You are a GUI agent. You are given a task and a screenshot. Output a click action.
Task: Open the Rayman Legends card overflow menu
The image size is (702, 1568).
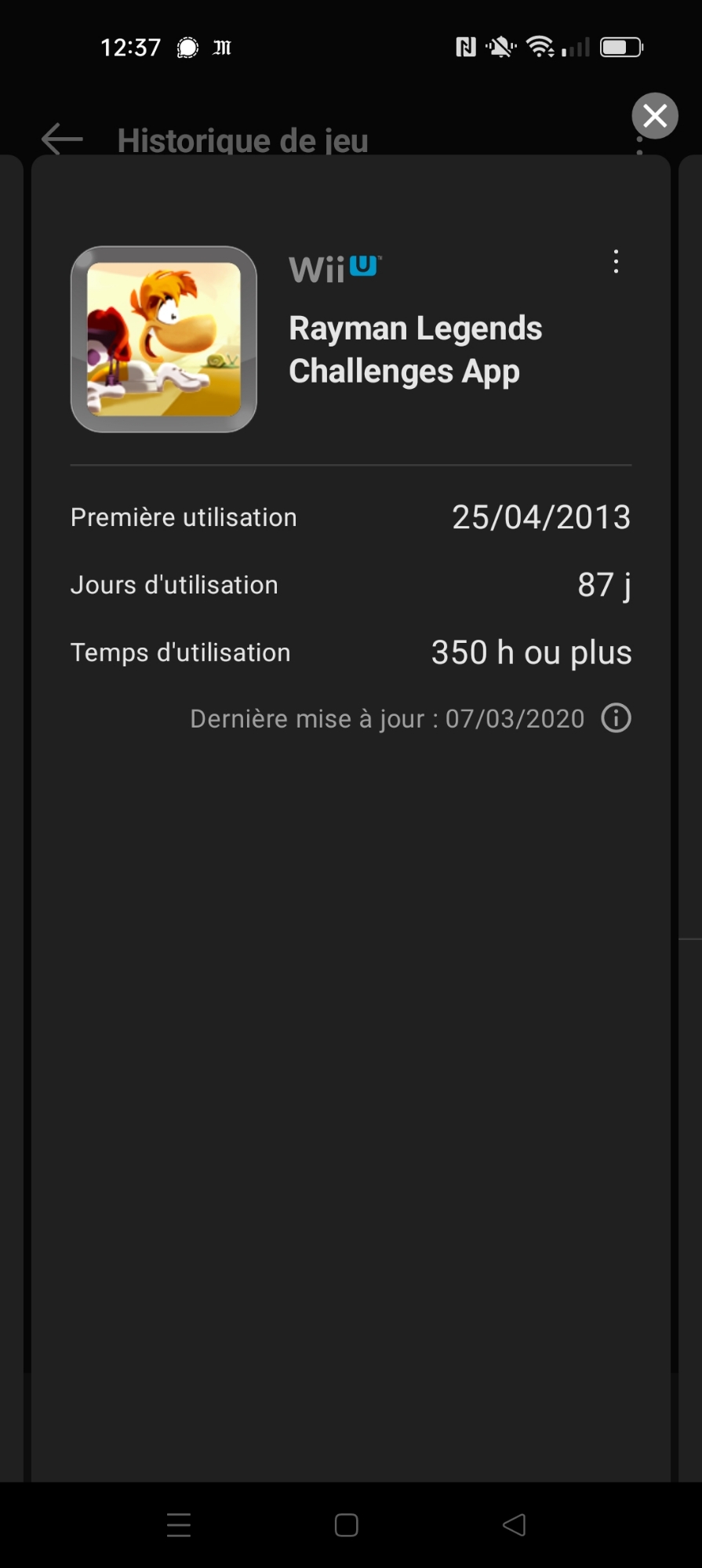click(617, 262)
